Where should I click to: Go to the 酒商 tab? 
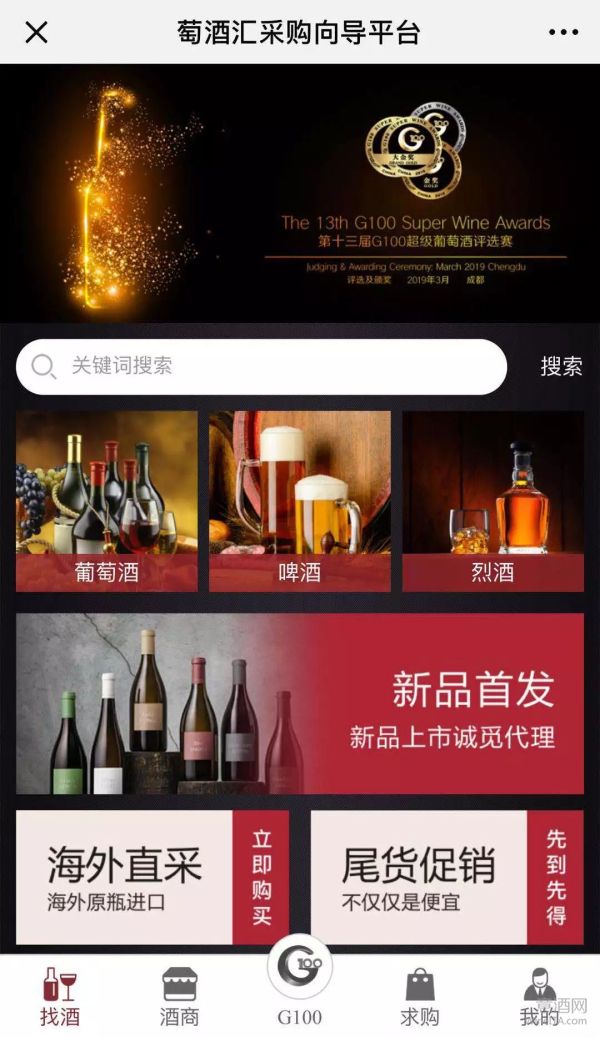click(x=180, y=996)
